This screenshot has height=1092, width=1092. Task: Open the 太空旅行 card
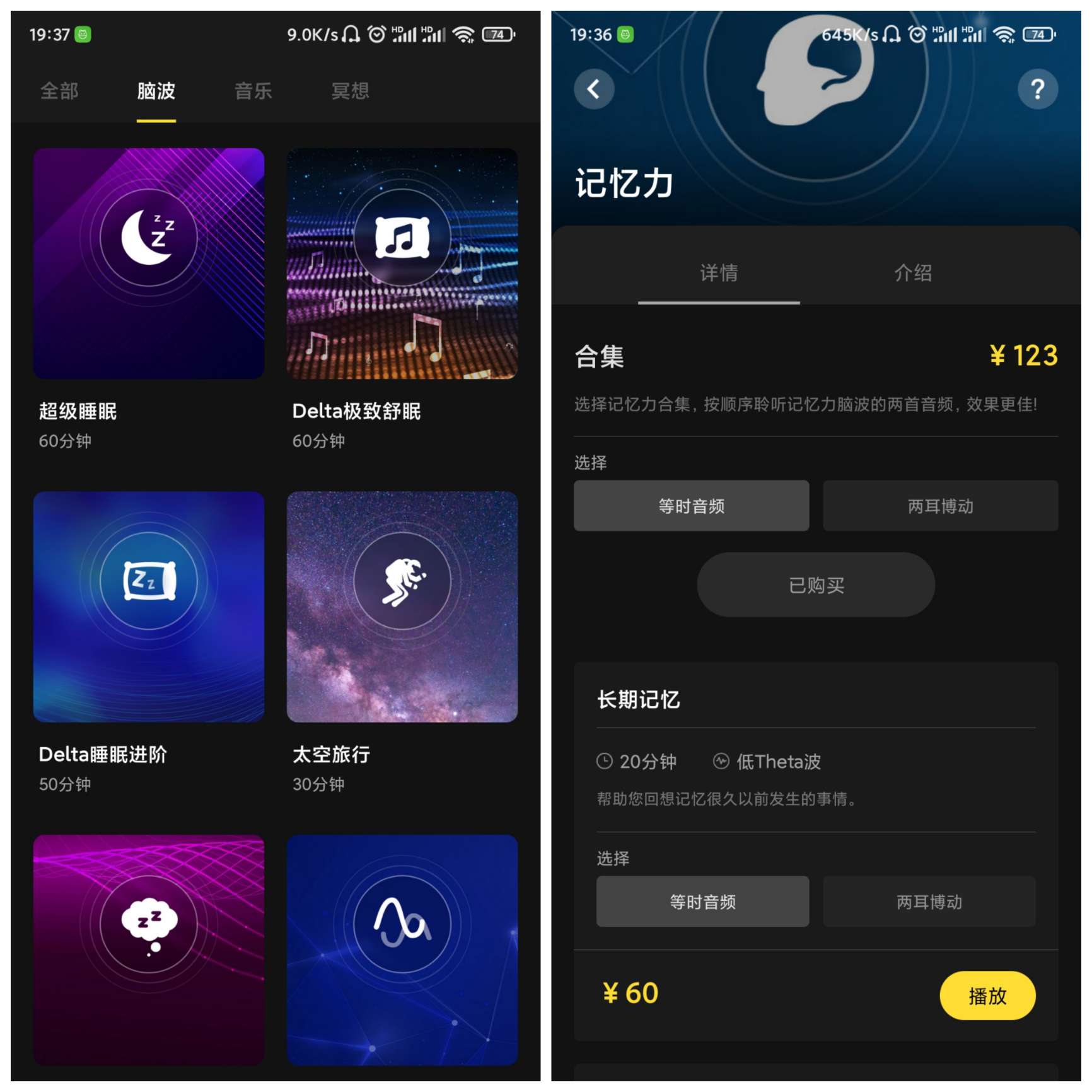point(402,607)
